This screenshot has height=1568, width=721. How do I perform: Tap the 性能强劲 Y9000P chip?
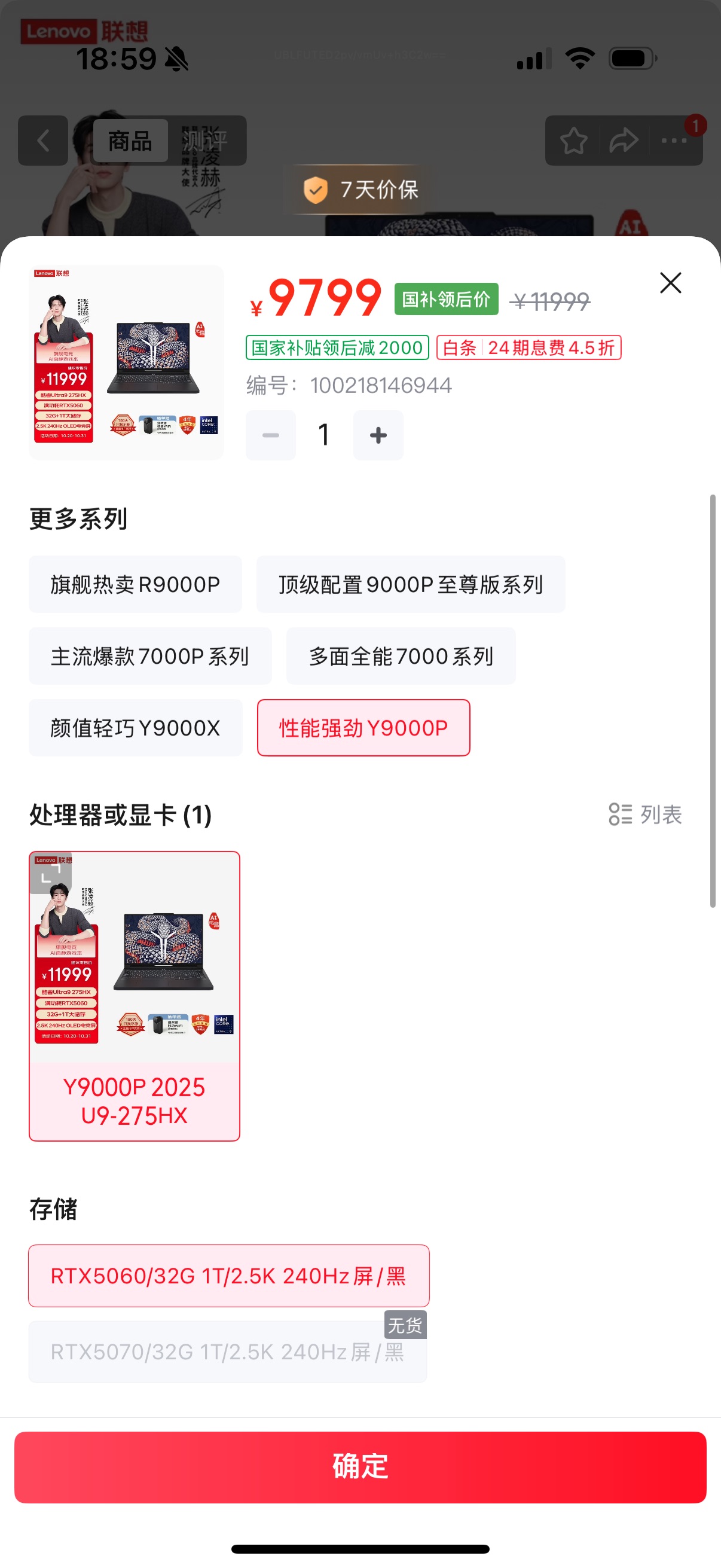coord(363,728)
